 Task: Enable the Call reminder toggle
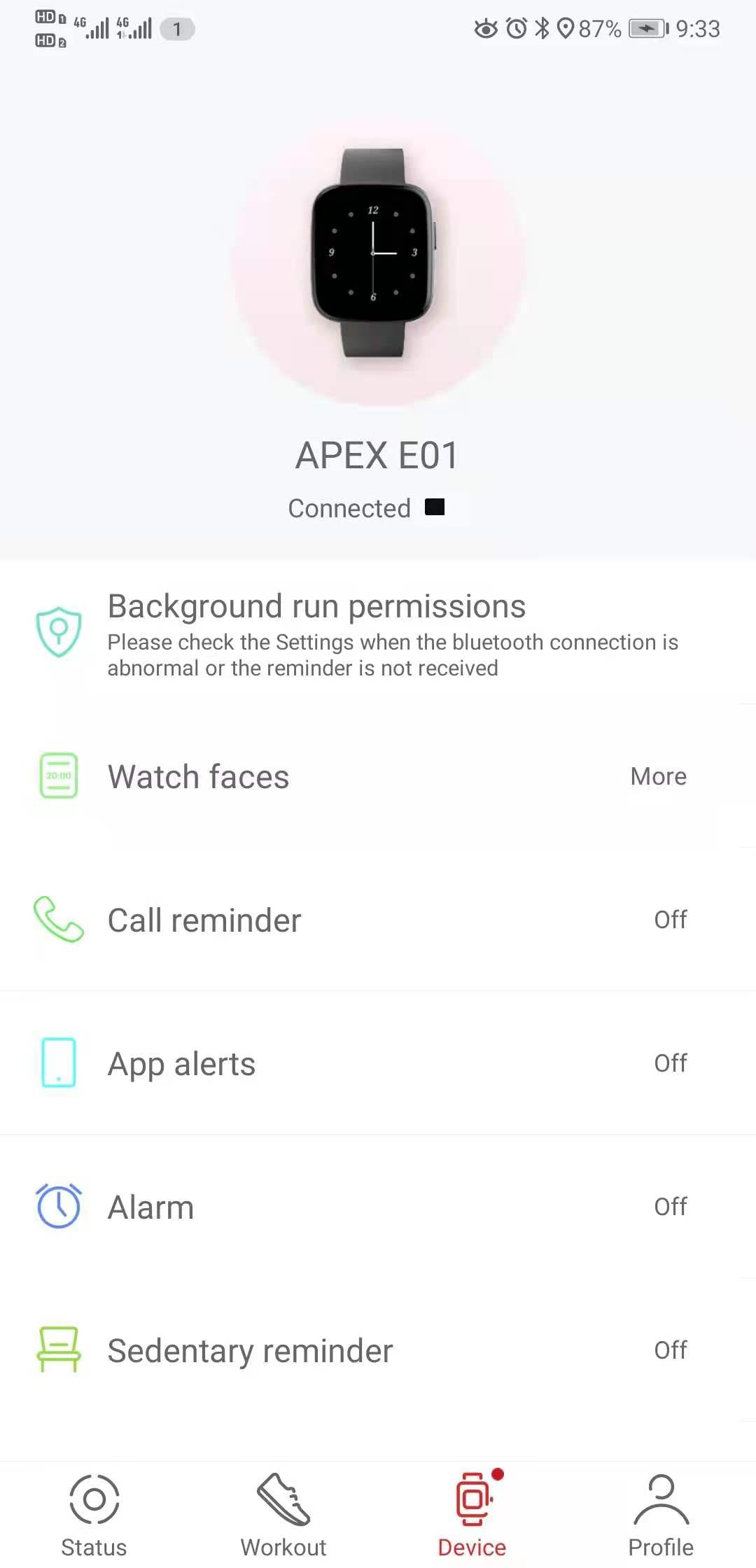click(x=670, y=919)
